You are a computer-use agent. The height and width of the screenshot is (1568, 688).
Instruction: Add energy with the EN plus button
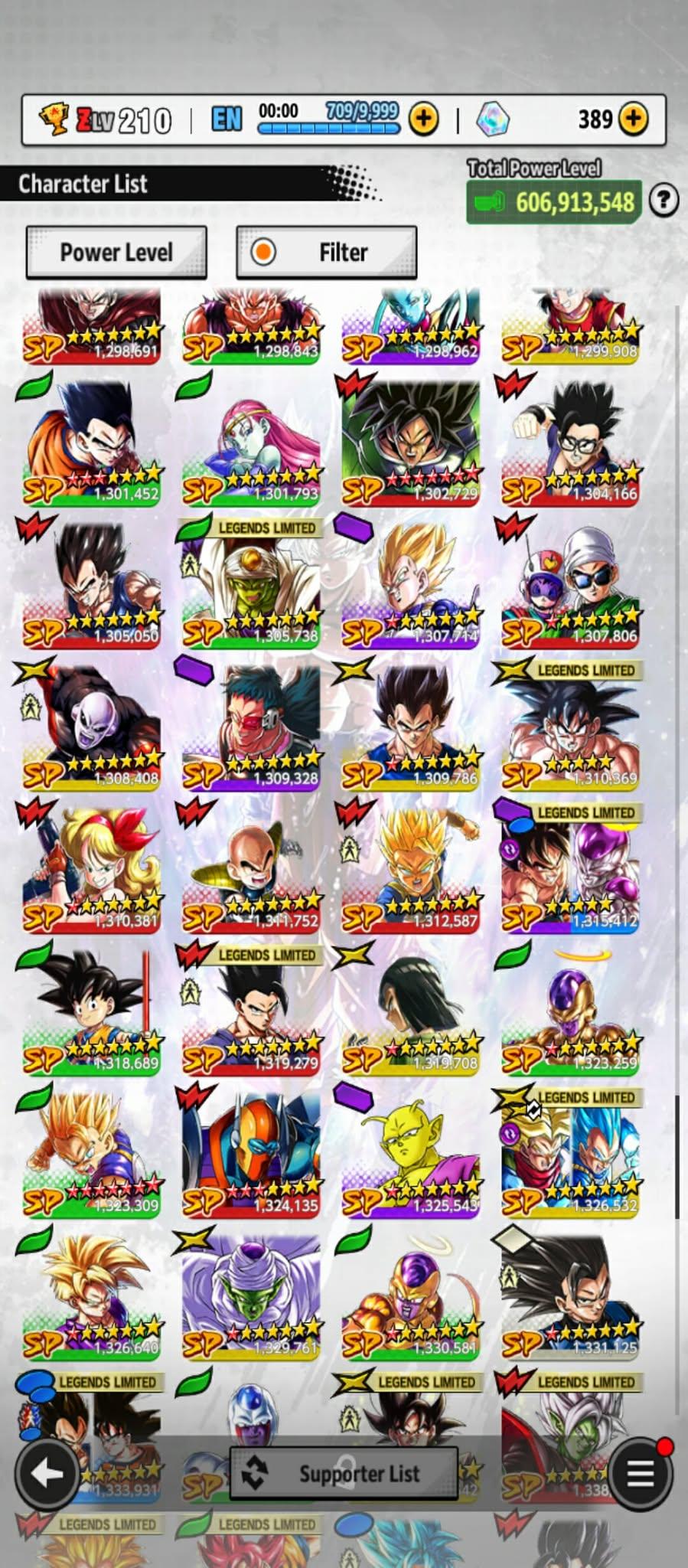(423, 119)
